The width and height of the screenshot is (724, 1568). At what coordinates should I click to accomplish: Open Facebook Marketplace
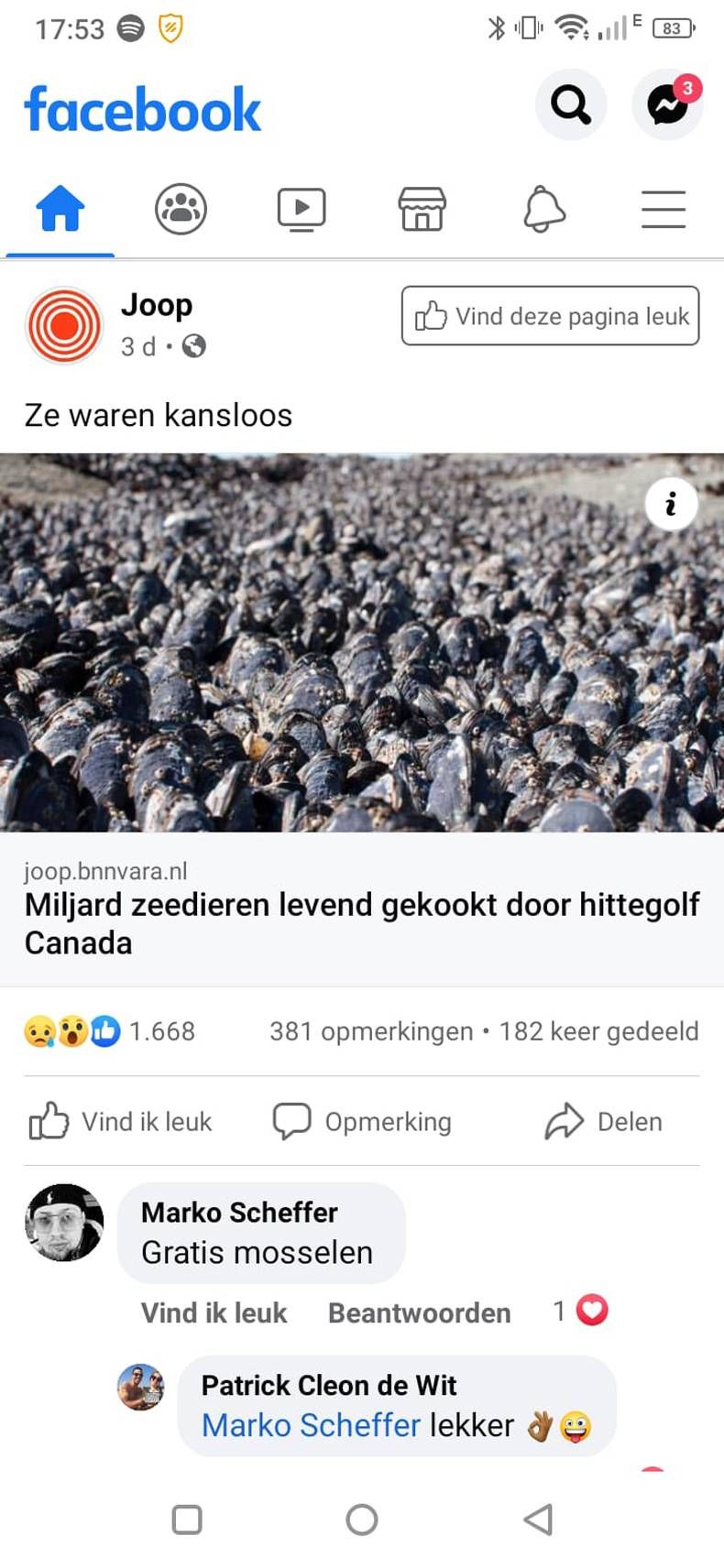(x=422, y=209)
